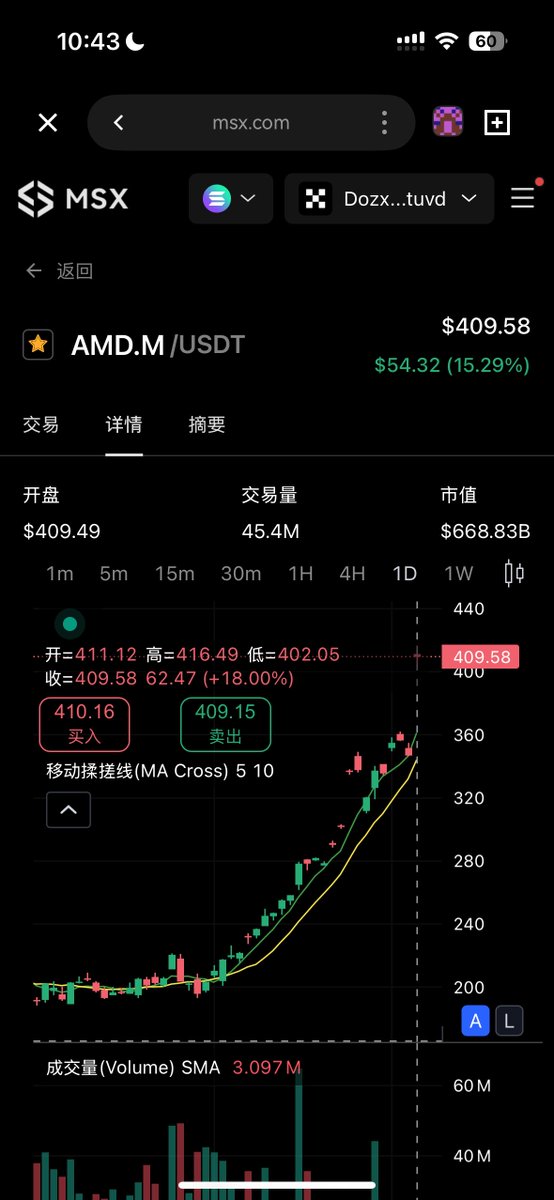Select the 1H chart interval

click(301, 574)
